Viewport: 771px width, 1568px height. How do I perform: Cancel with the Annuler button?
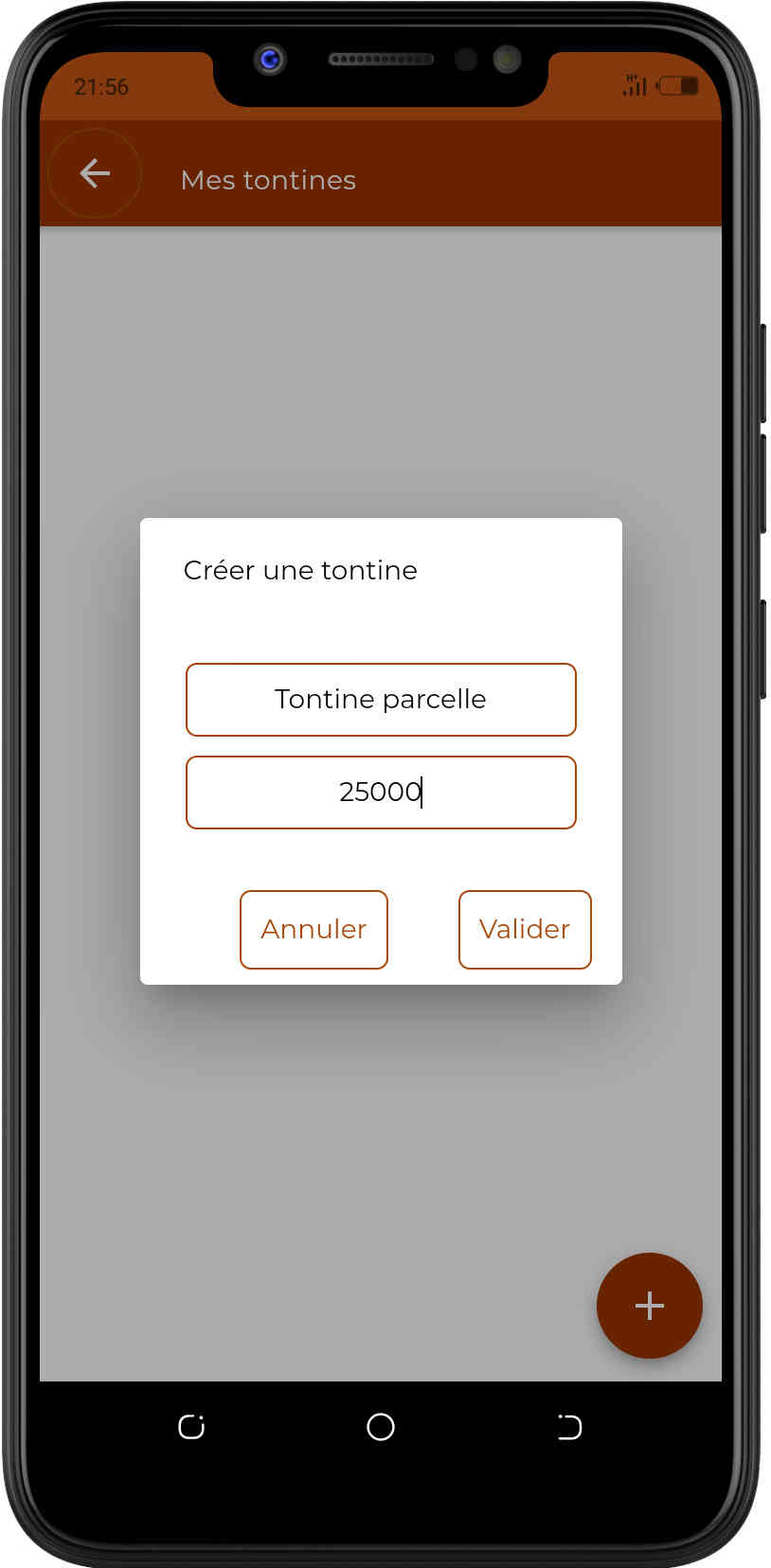pos(314,929)
